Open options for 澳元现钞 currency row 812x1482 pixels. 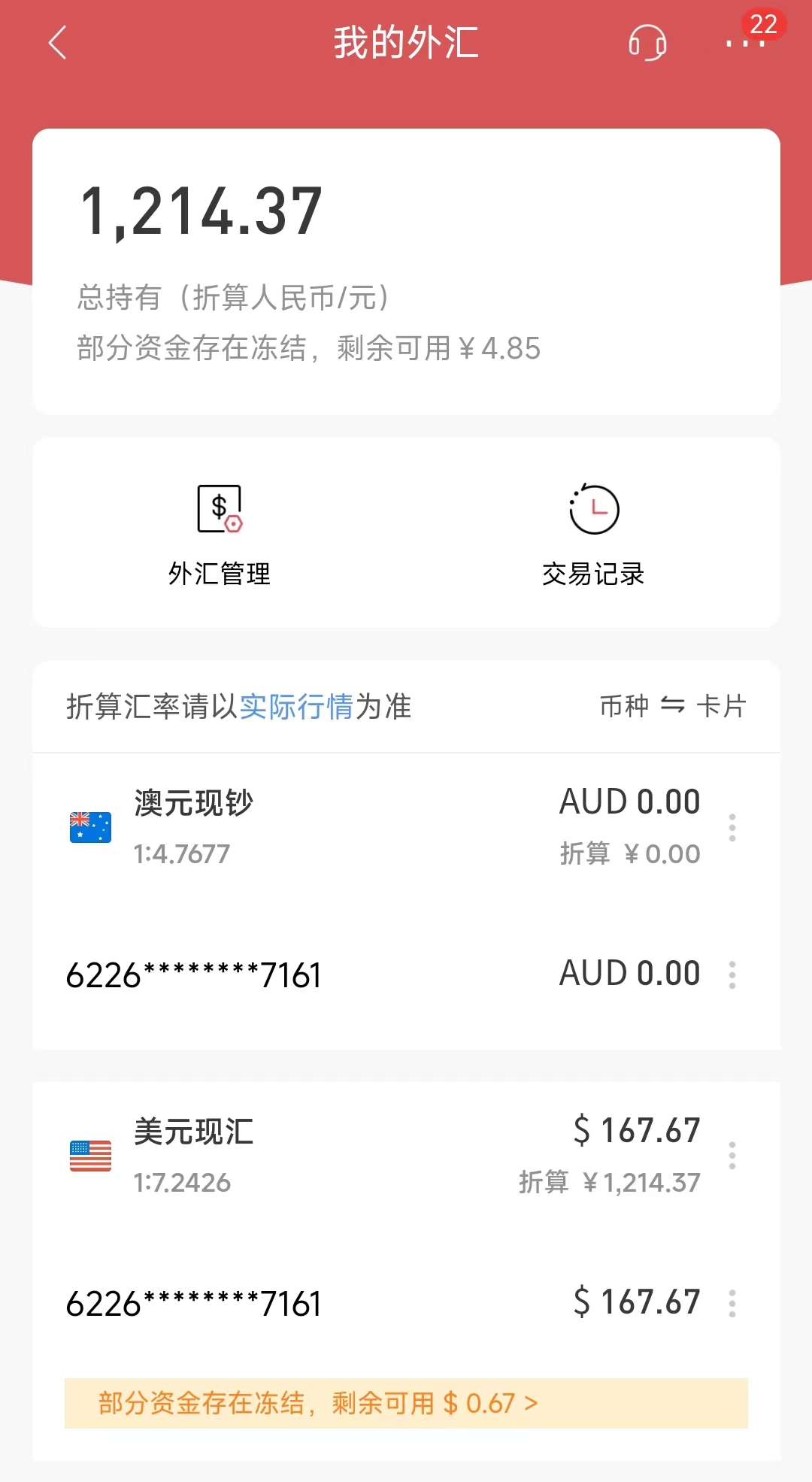click(x=732, y=827)
